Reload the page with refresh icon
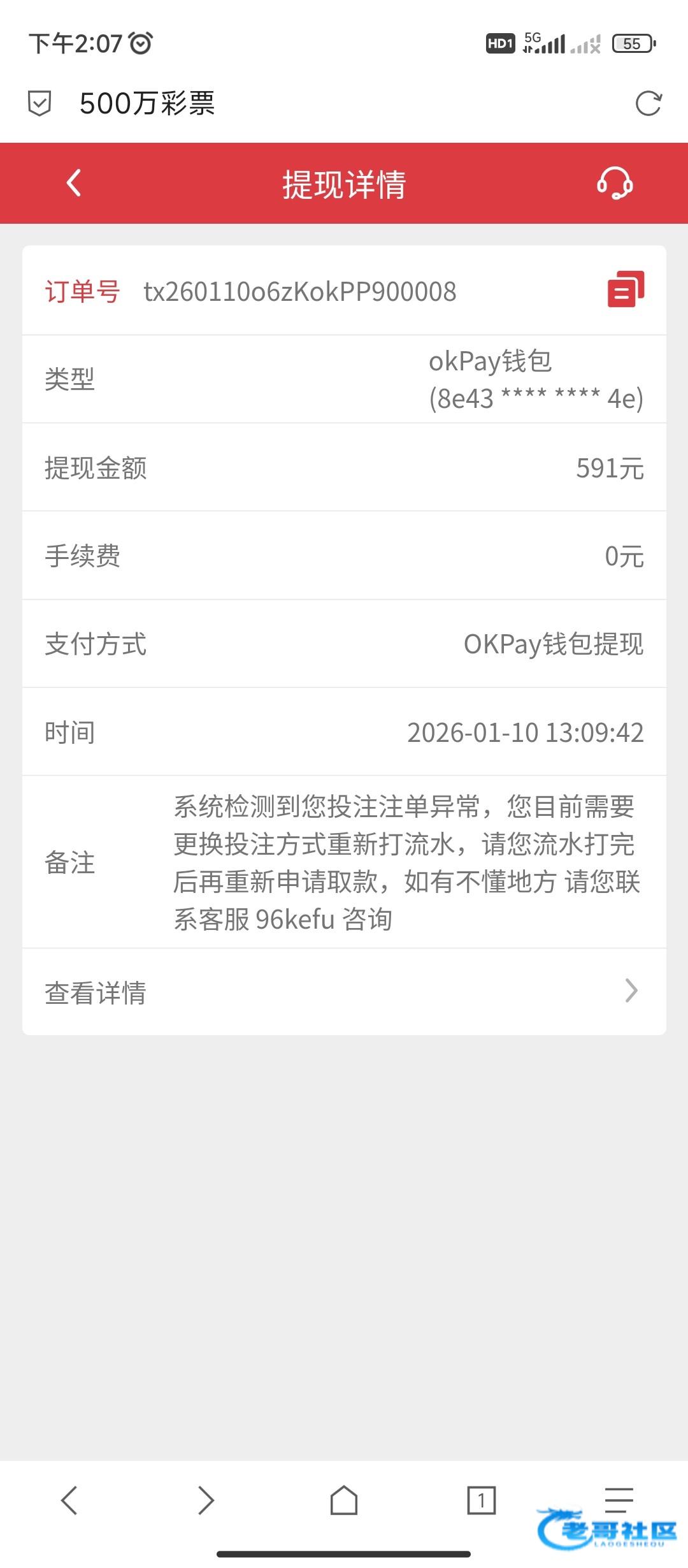This screenshot has height=1568, width=688. (649, 103)
